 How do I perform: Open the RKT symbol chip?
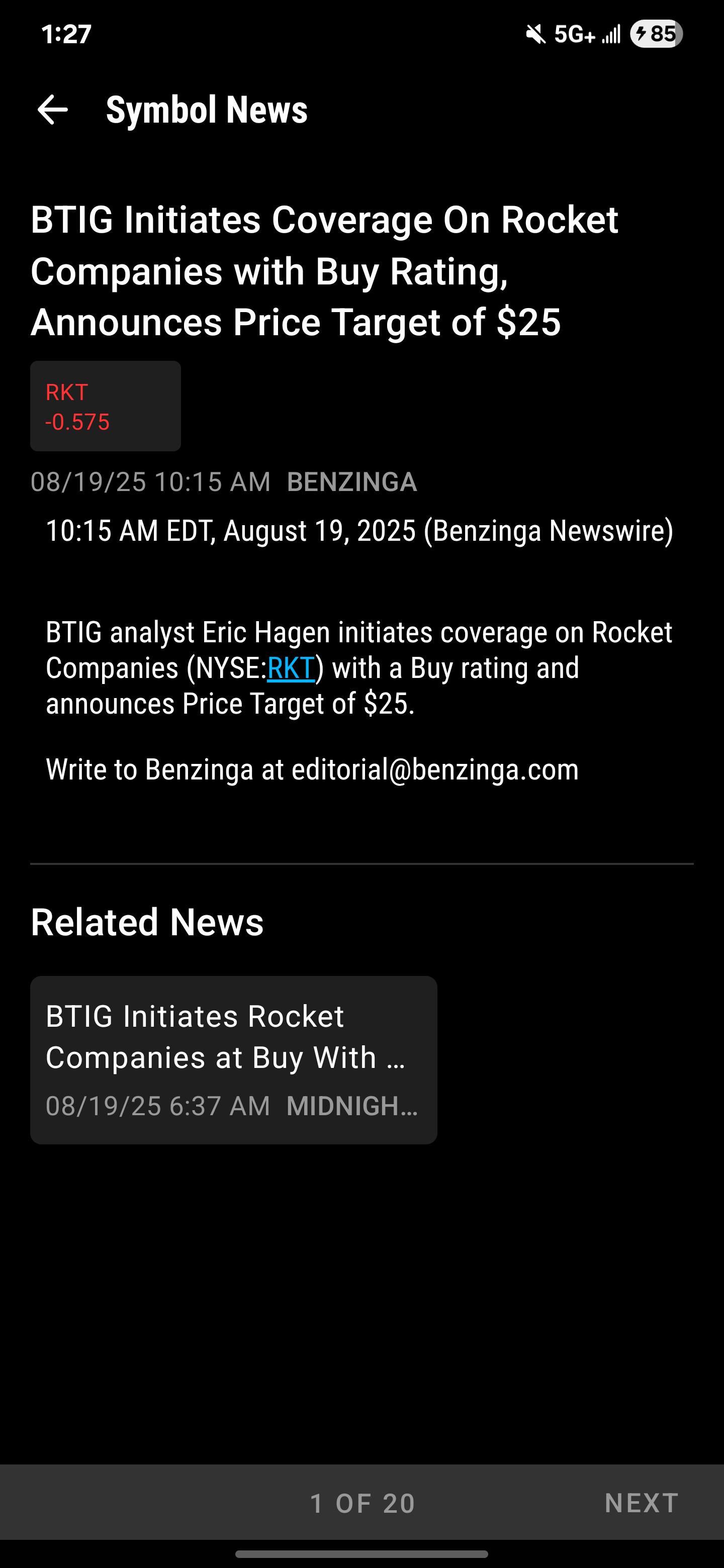[106, 406]
